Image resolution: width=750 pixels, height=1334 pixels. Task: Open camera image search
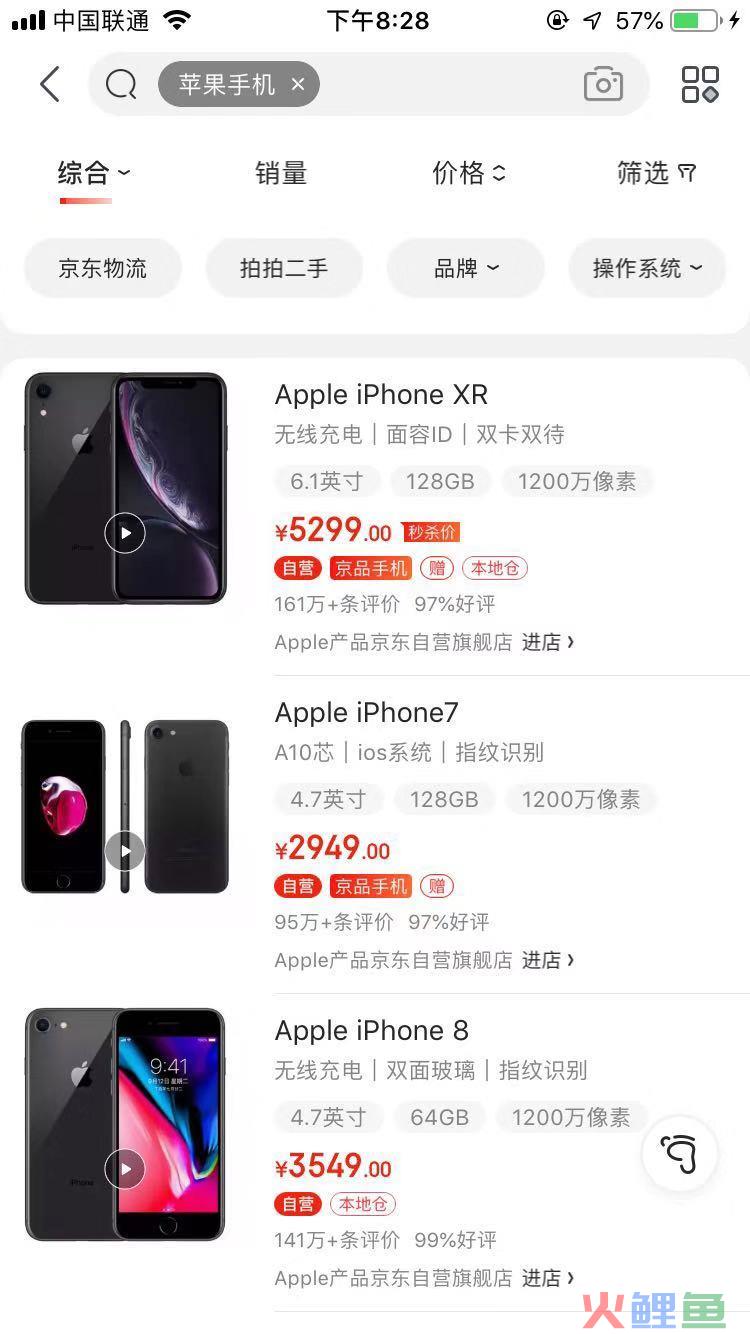pyautogui.click(x=603, y=85)
